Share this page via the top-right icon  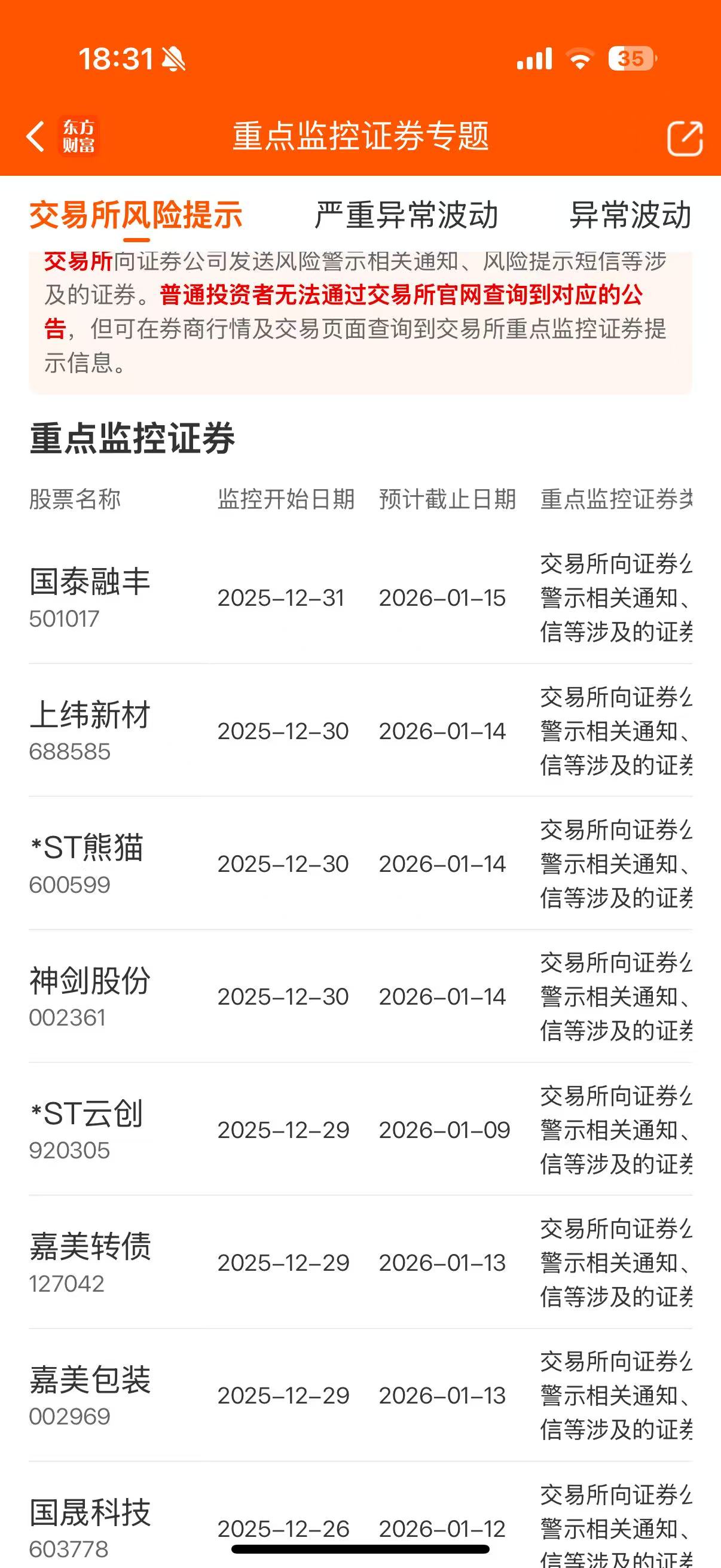click(x=685, y=138)
